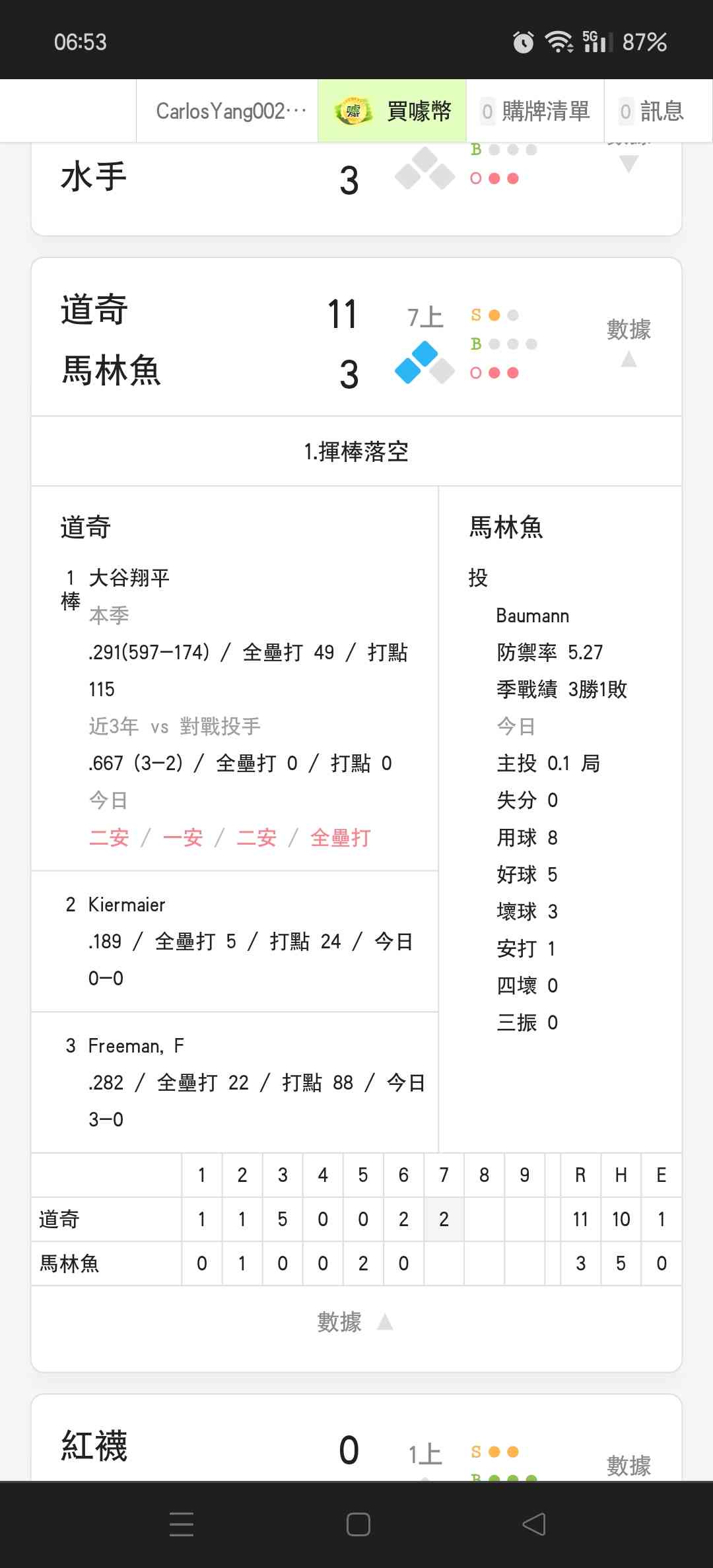
Task: Open 訊息 messages
Action: click(652, 111)
